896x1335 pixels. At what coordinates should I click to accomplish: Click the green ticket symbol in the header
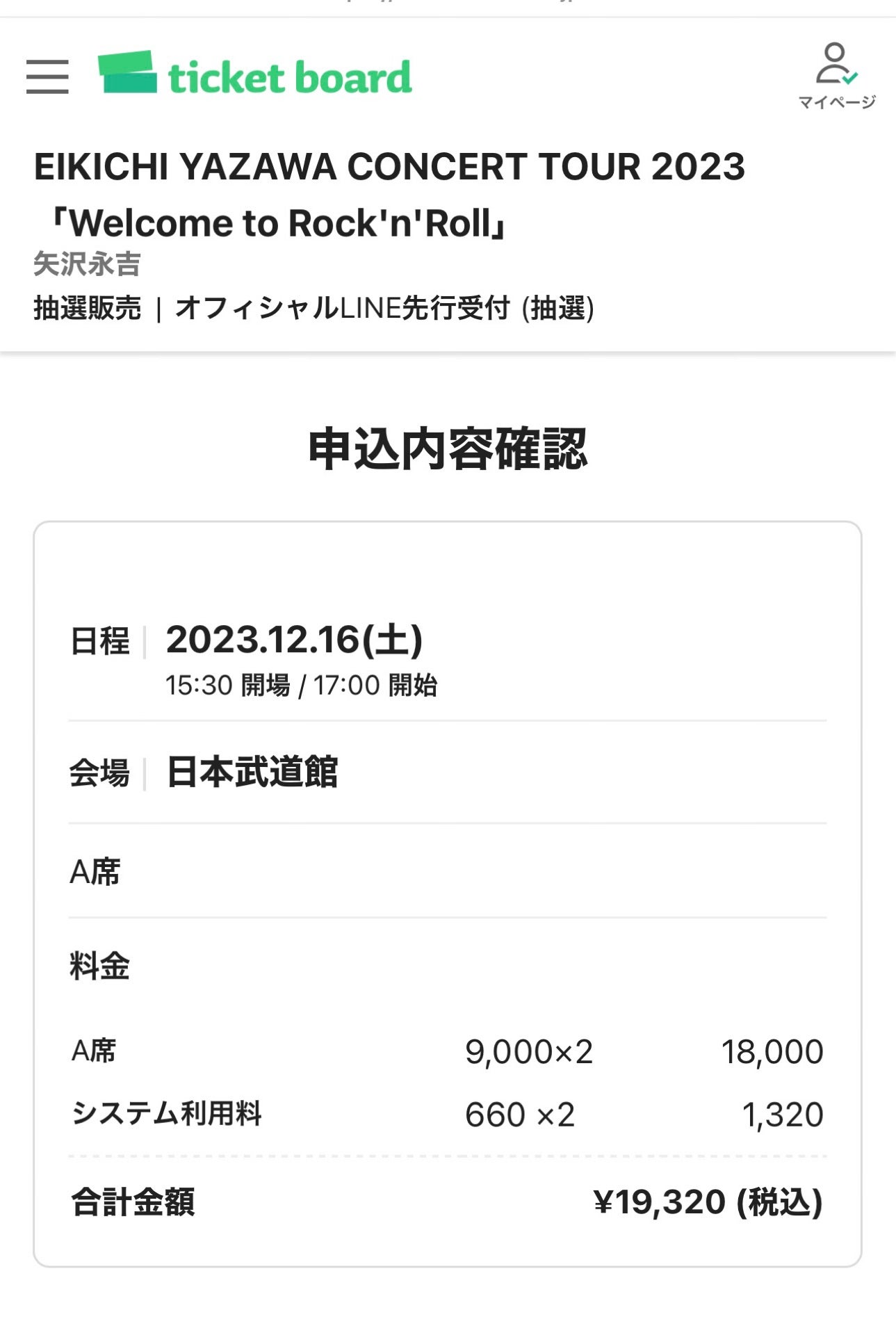(127, 72)
